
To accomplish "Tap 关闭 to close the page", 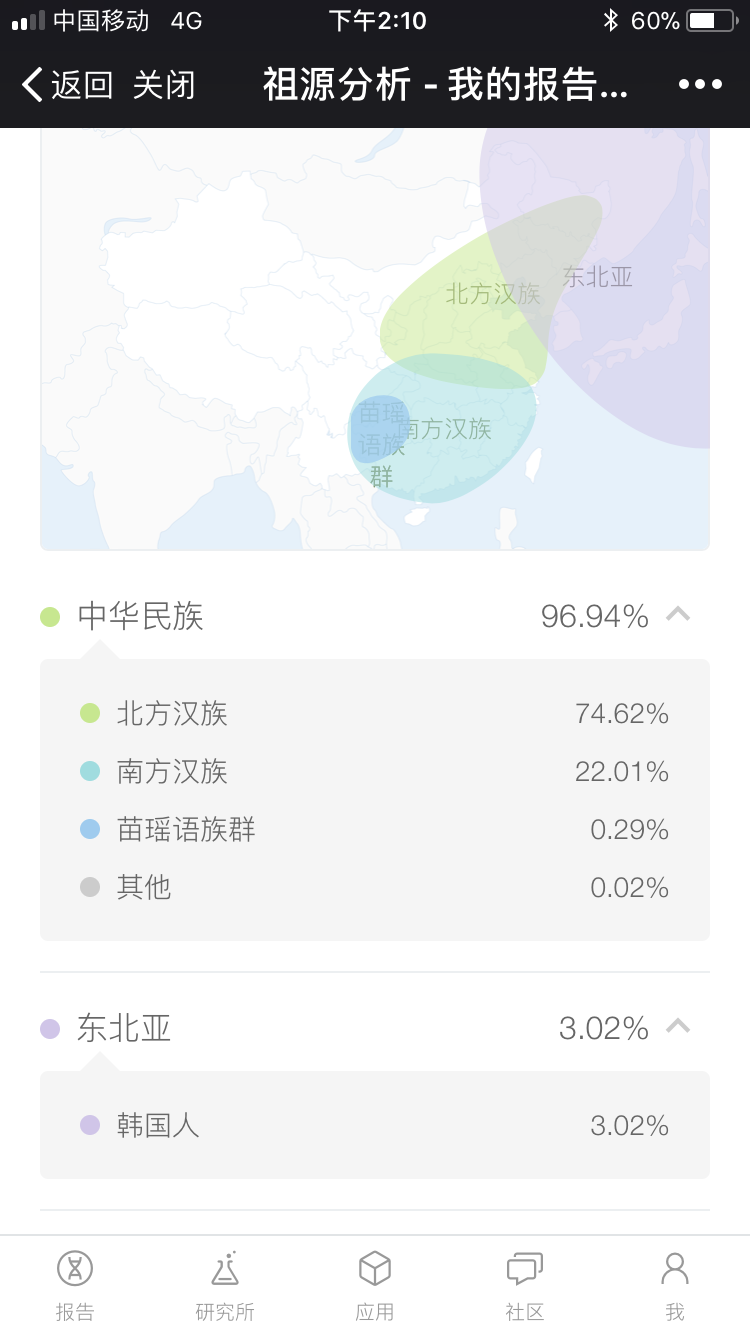I will tap(164, 85).
